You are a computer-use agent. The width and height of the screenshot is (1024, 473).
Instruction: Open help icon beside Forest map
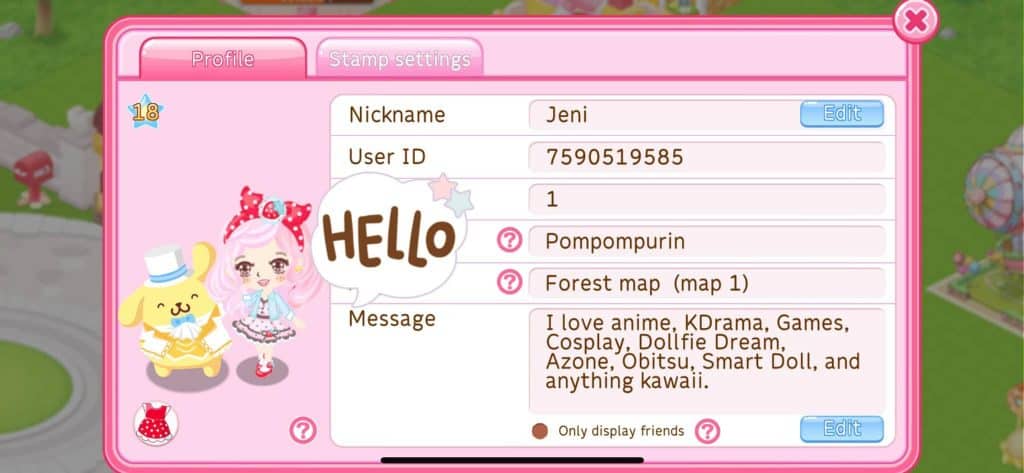click(x=510, y=283)
